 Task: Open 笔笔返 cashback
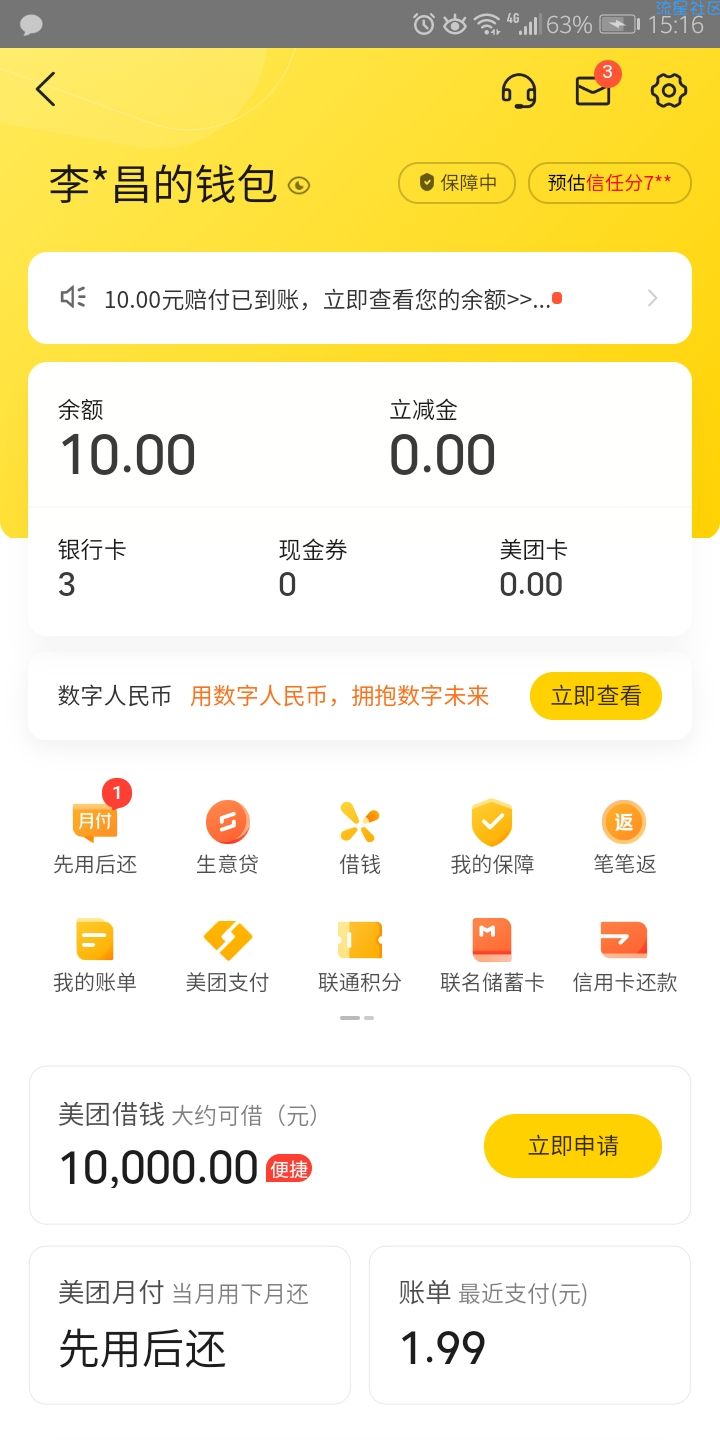(624, 837)
